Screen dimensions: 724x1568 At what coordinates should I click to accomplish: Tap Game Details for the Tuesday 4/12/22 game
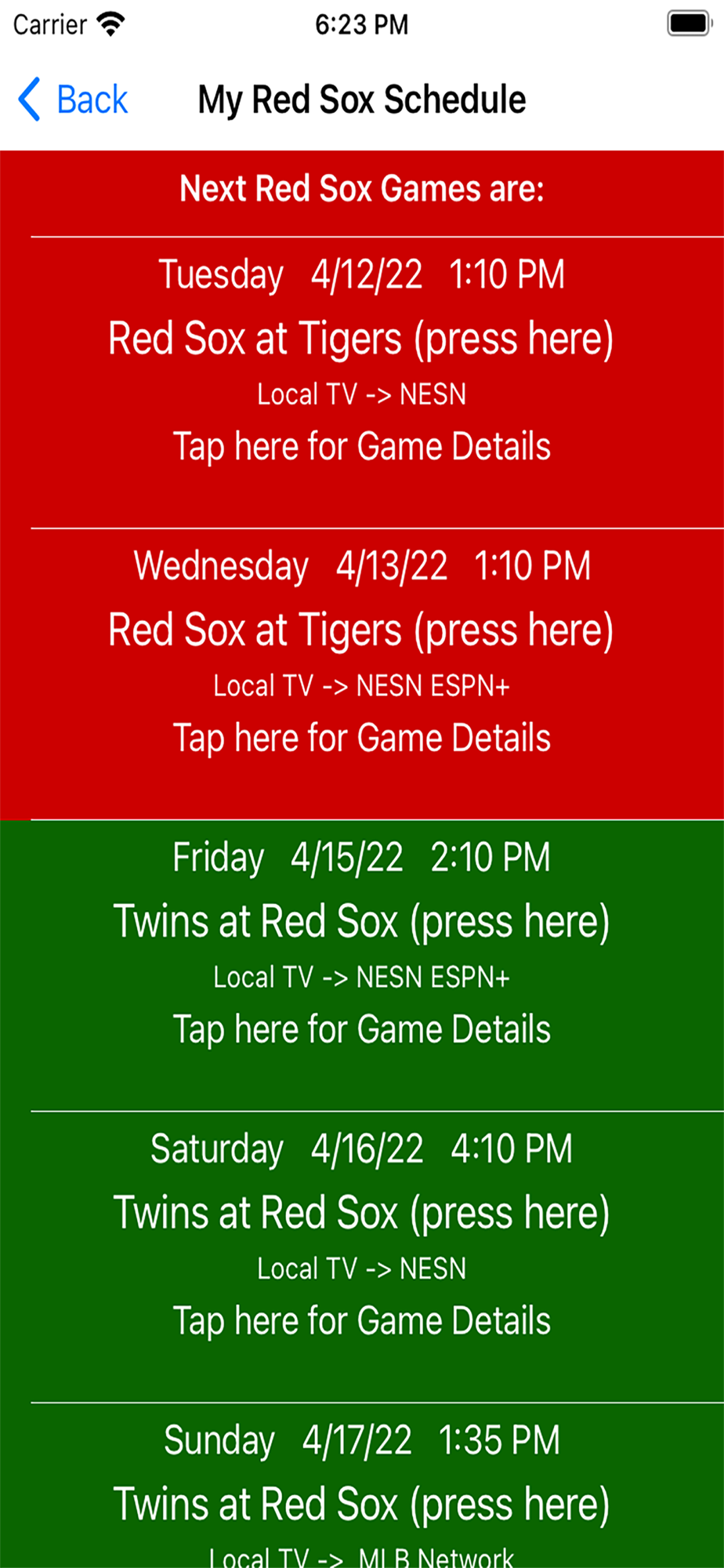click(x=361, y=446)
